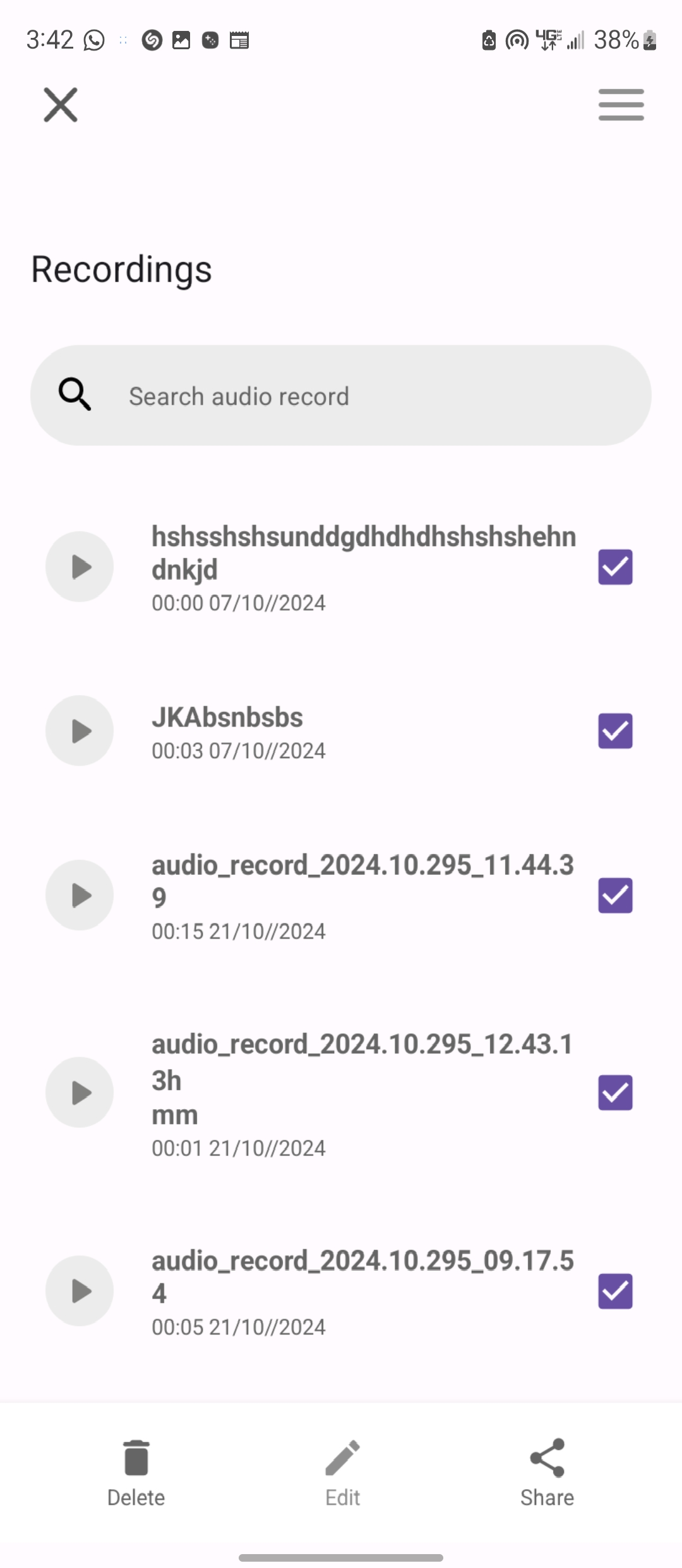The image size is (682, 1568).
Task: Deselect audio_record_2024.10.295_09.17.54
Action: tap(614, 1291)
